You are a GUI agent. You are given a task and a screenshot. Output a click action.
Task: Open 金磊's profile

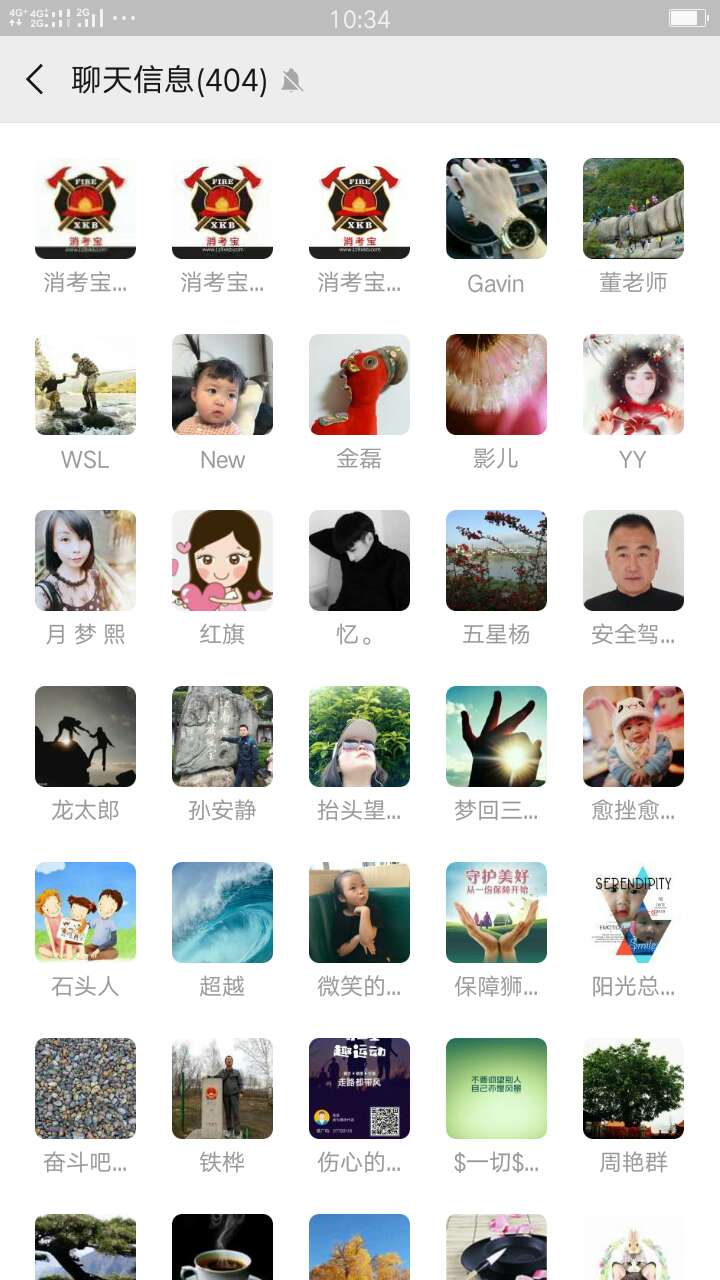pyautogui.click(x=359, y=385)
